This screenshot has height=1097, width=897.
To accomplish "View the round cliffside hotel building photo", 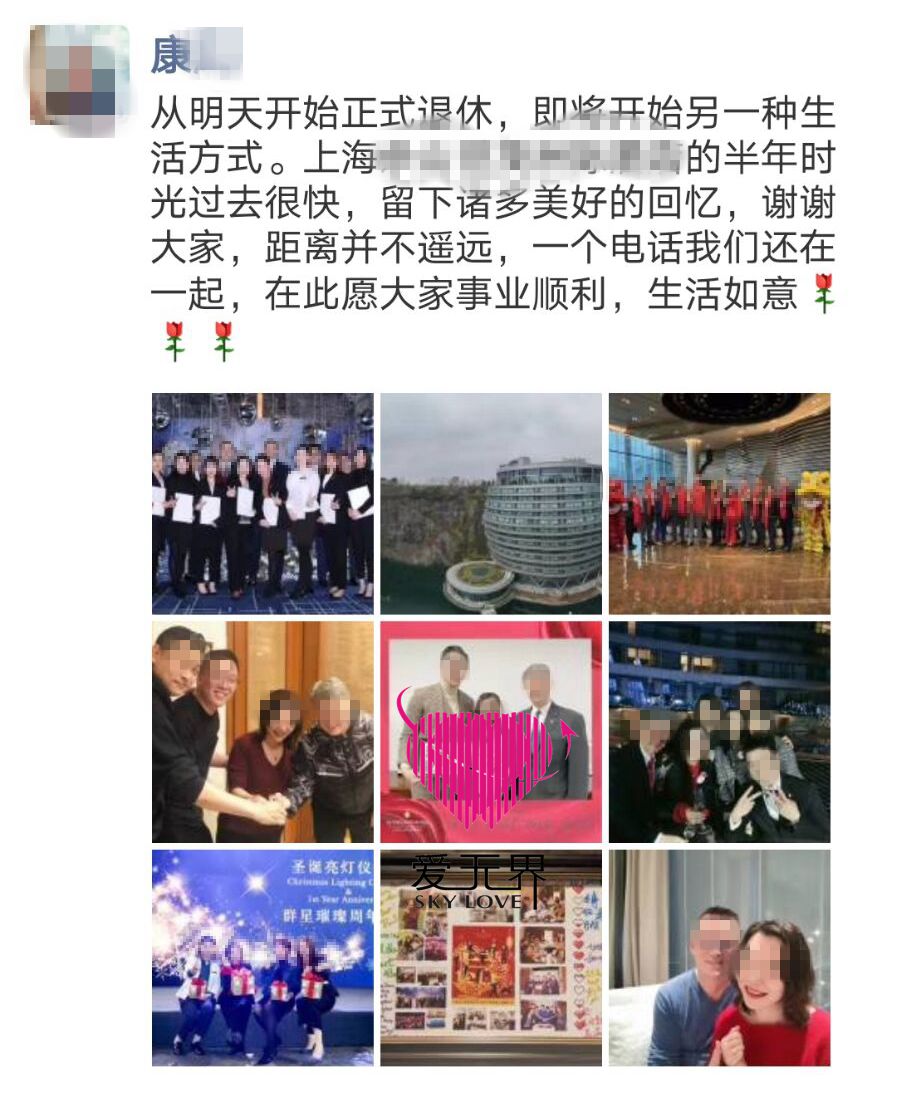I will (491, 503).
